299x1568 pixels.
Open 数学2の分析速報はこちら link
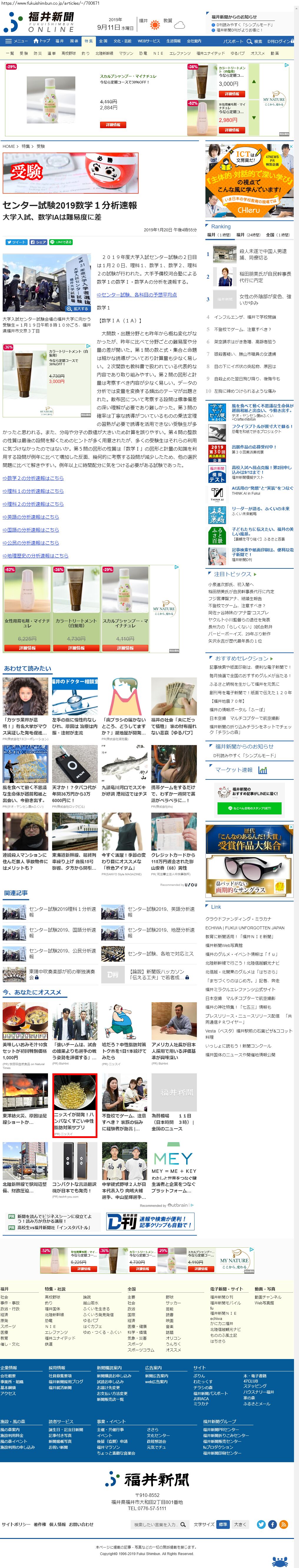[34, 478]
